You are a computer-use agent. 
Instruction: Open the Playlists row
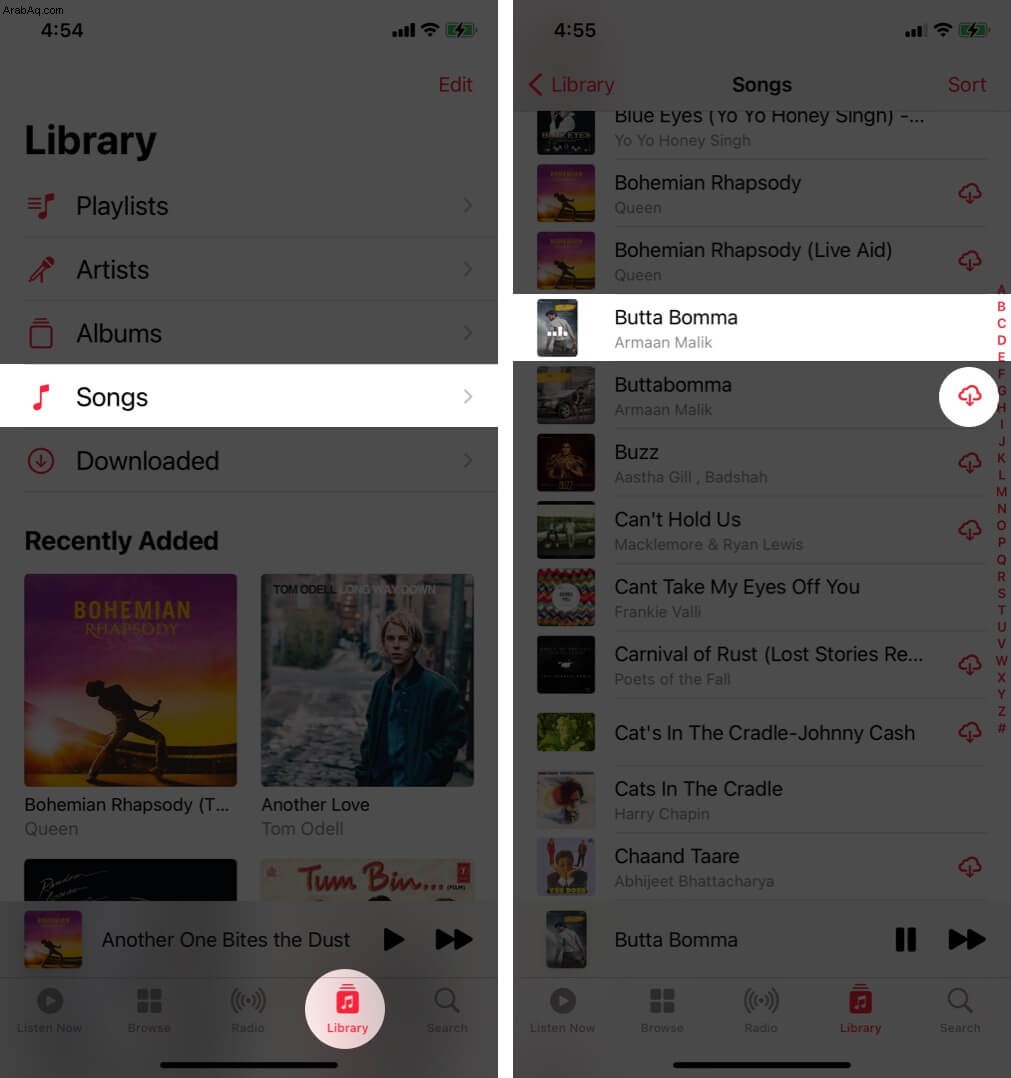pyautogui.click(x=248, y=206)
